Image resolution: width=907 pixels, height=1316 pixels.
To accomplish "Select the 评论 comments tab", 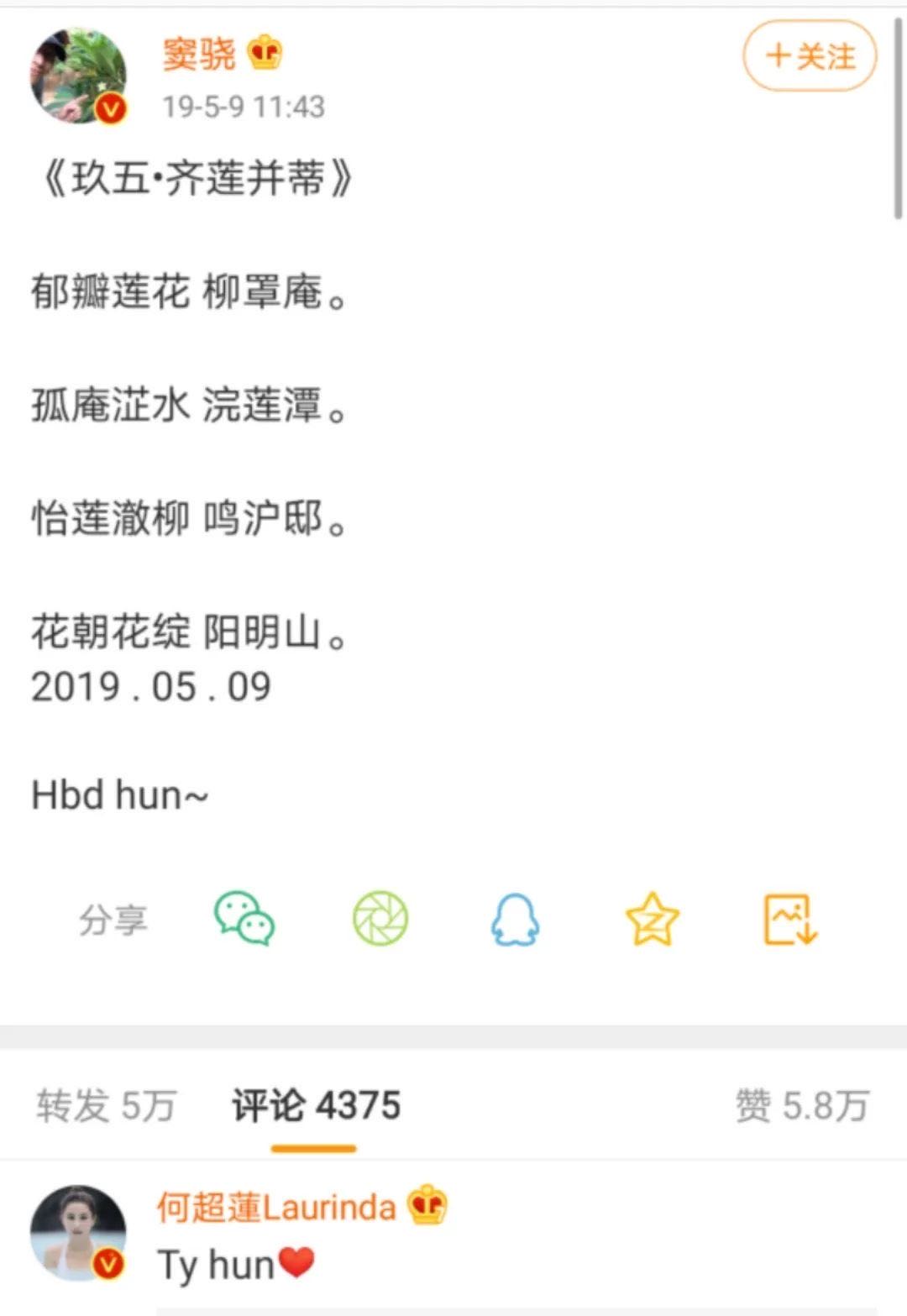I will tap(315, 1108).
